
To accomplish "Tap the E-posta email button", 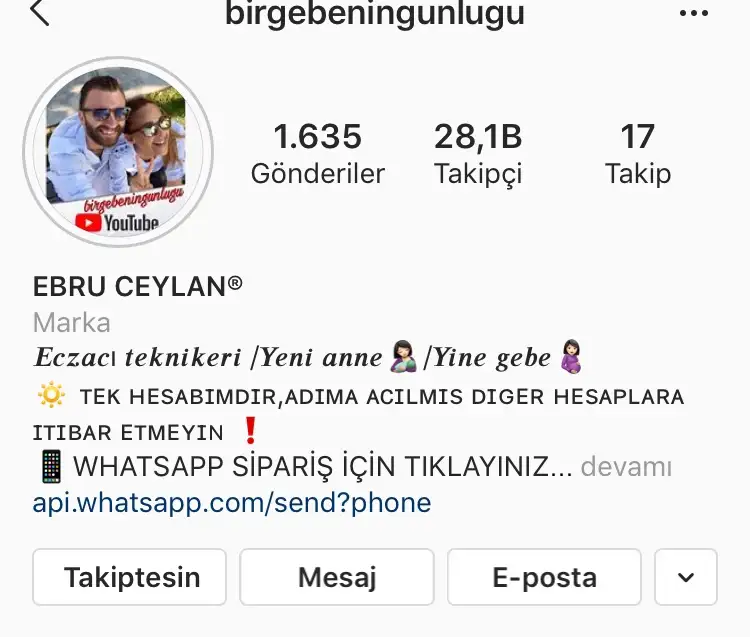I will pyautogui.click(x=545, y=577).
